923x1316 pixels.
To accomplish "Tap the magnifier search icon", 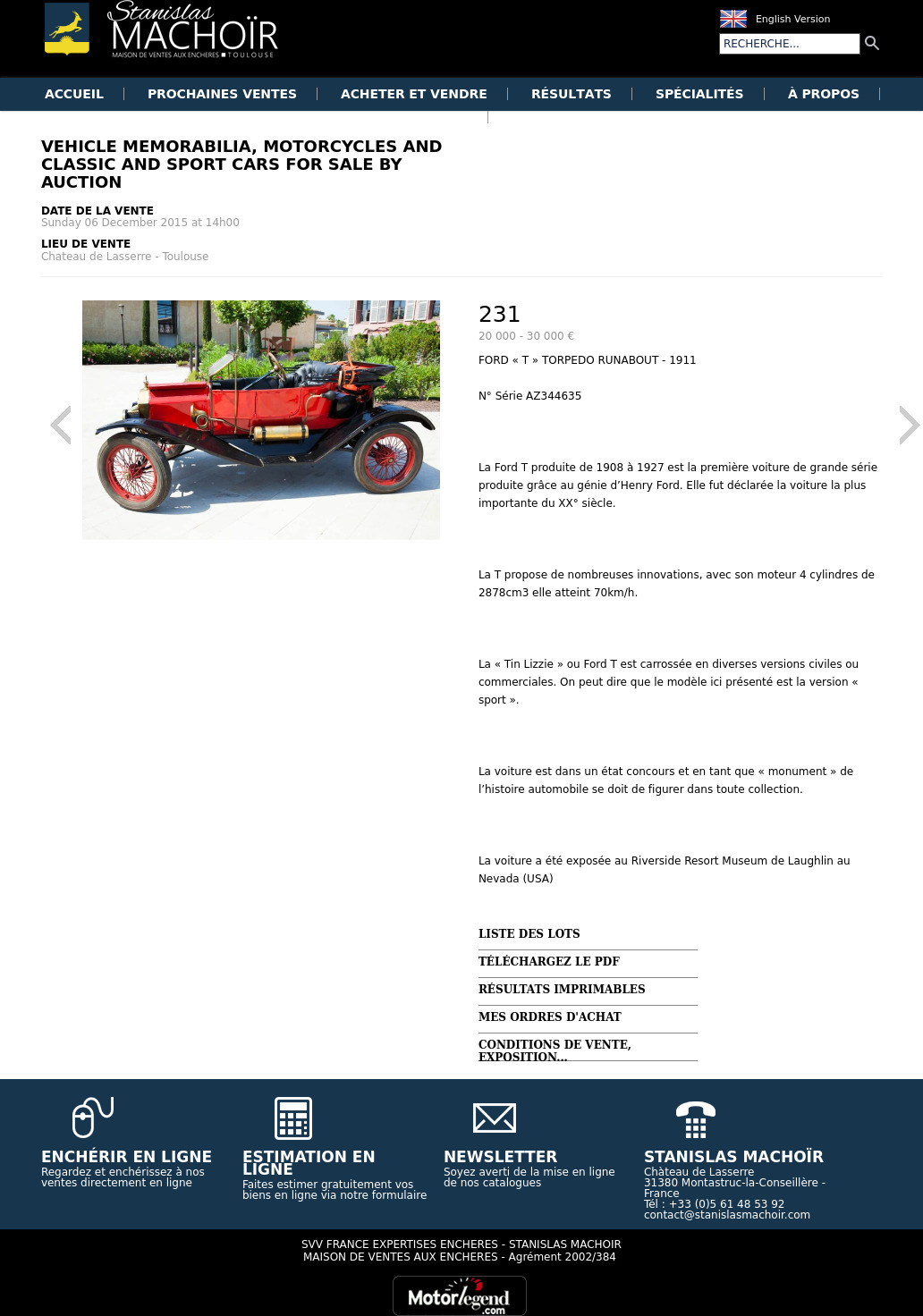I will (872, 43).
